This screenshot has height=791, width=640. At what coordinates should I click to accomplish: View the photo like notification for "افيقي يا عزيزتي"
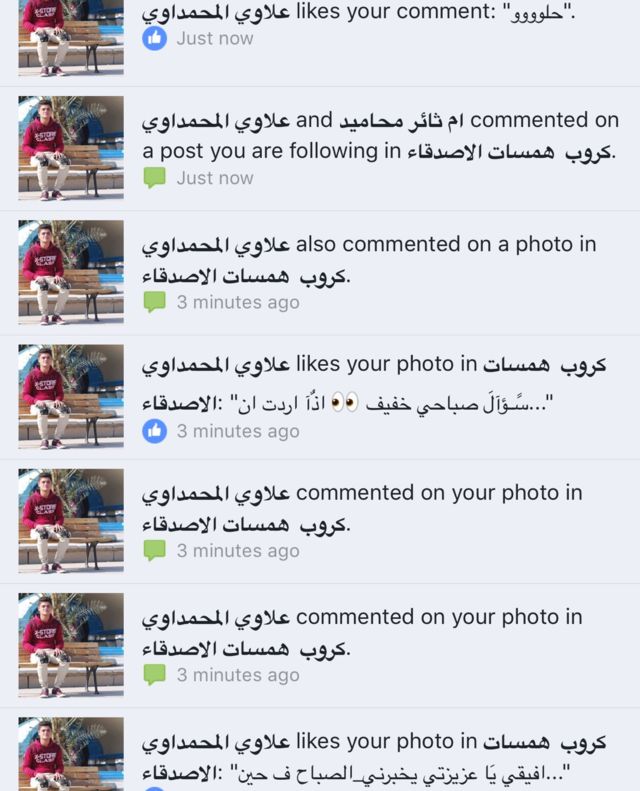point(378,755)
